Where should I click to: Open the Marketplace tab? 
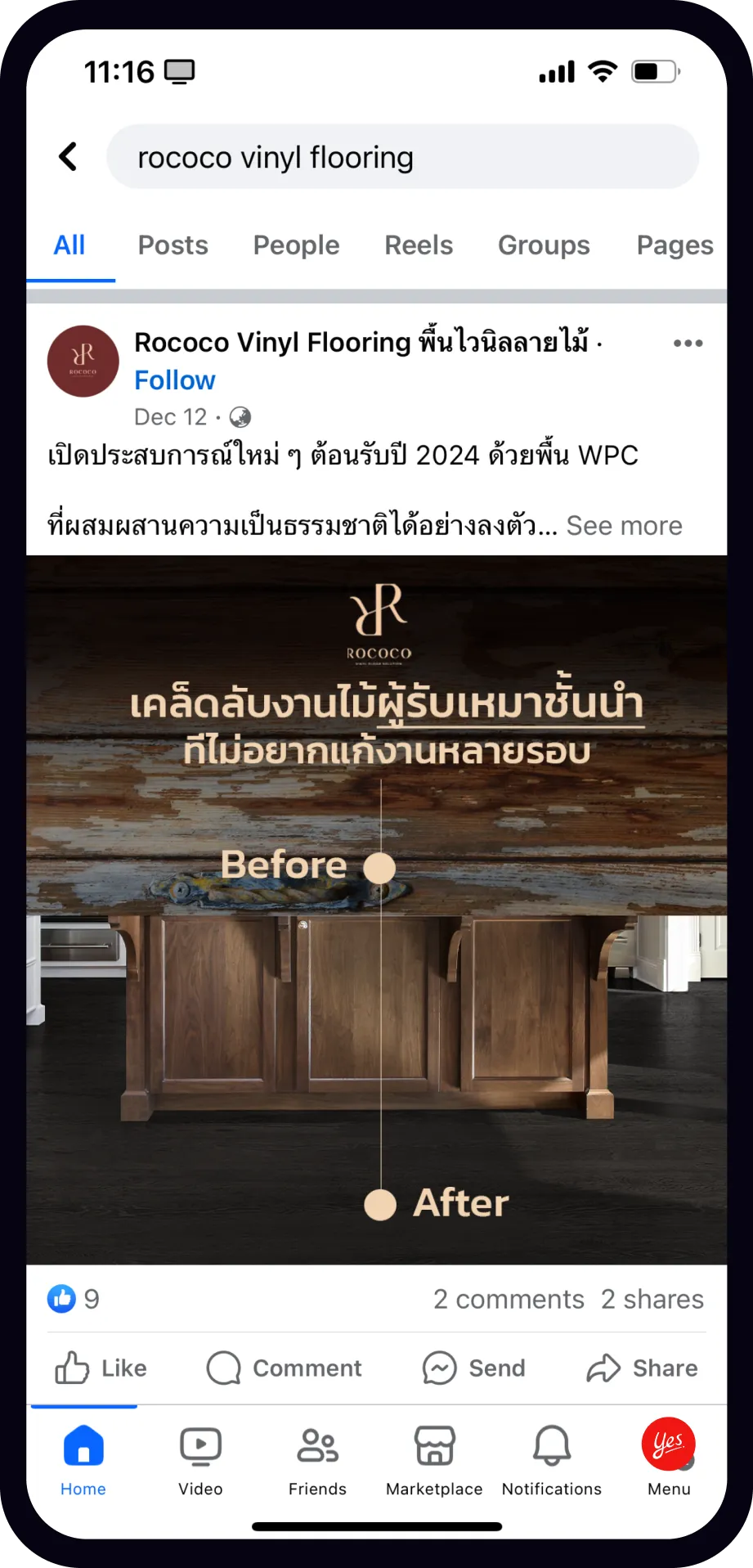click(434, 1460)
